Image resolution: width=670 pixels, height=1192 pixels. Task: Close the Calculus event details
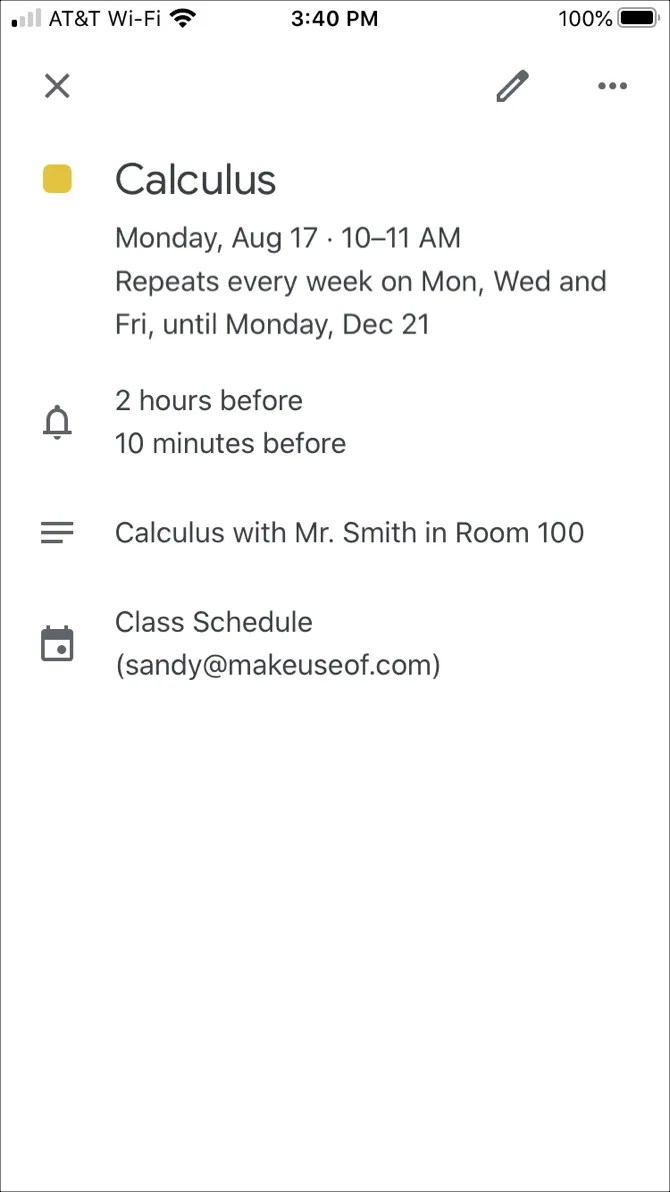click(x=57, y=86)
